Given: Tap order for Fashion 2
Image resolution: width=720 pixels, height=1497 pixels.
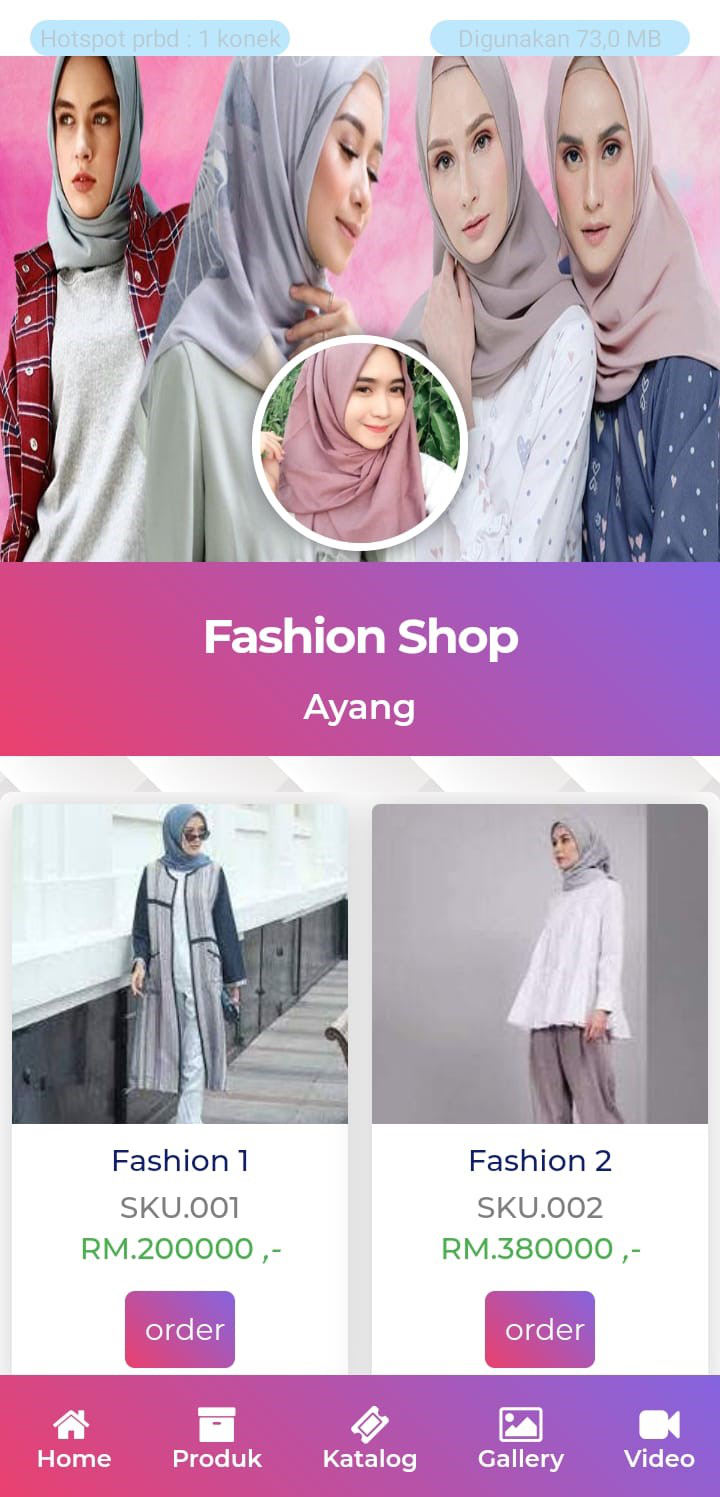Looking at the screenshot, I should (540, 1329).
